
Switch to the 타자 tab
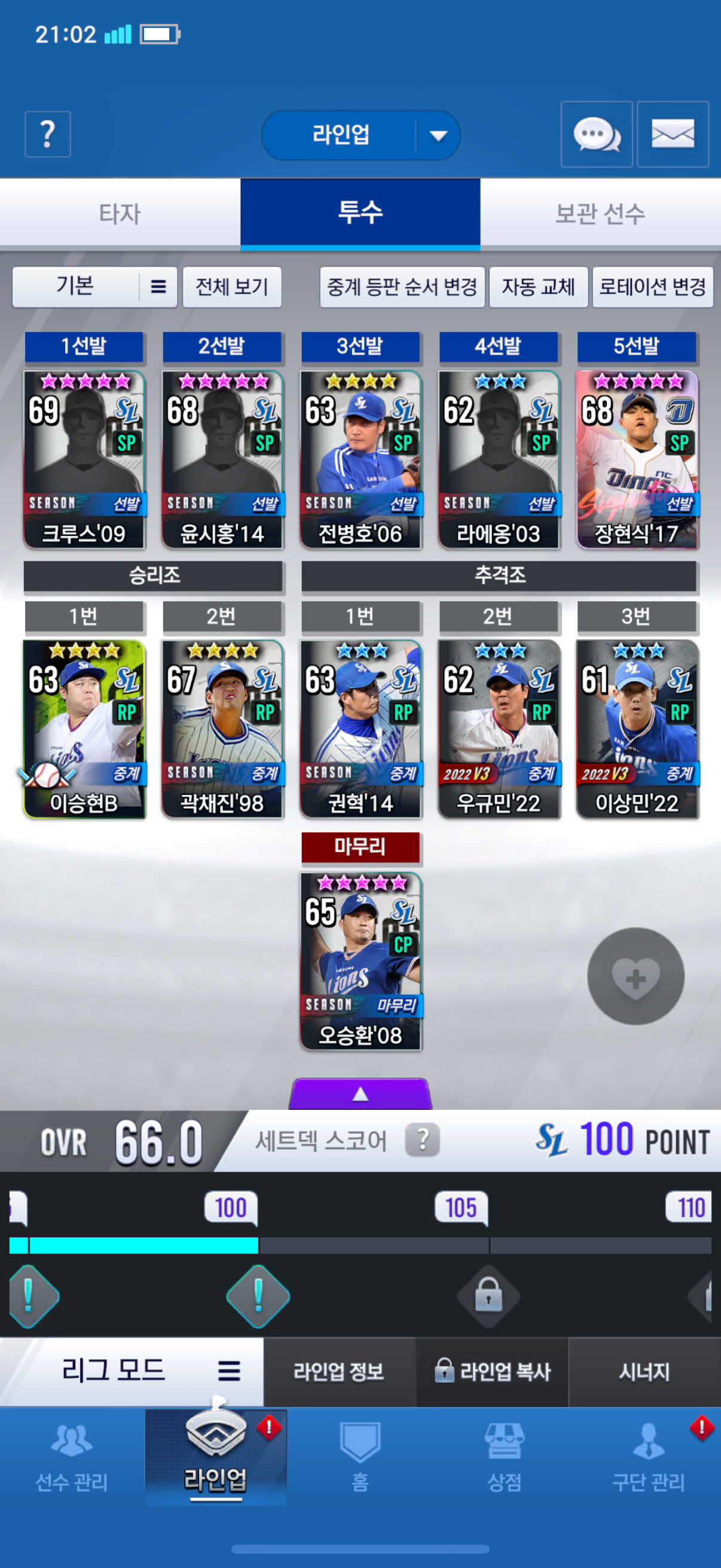[120, 213]
